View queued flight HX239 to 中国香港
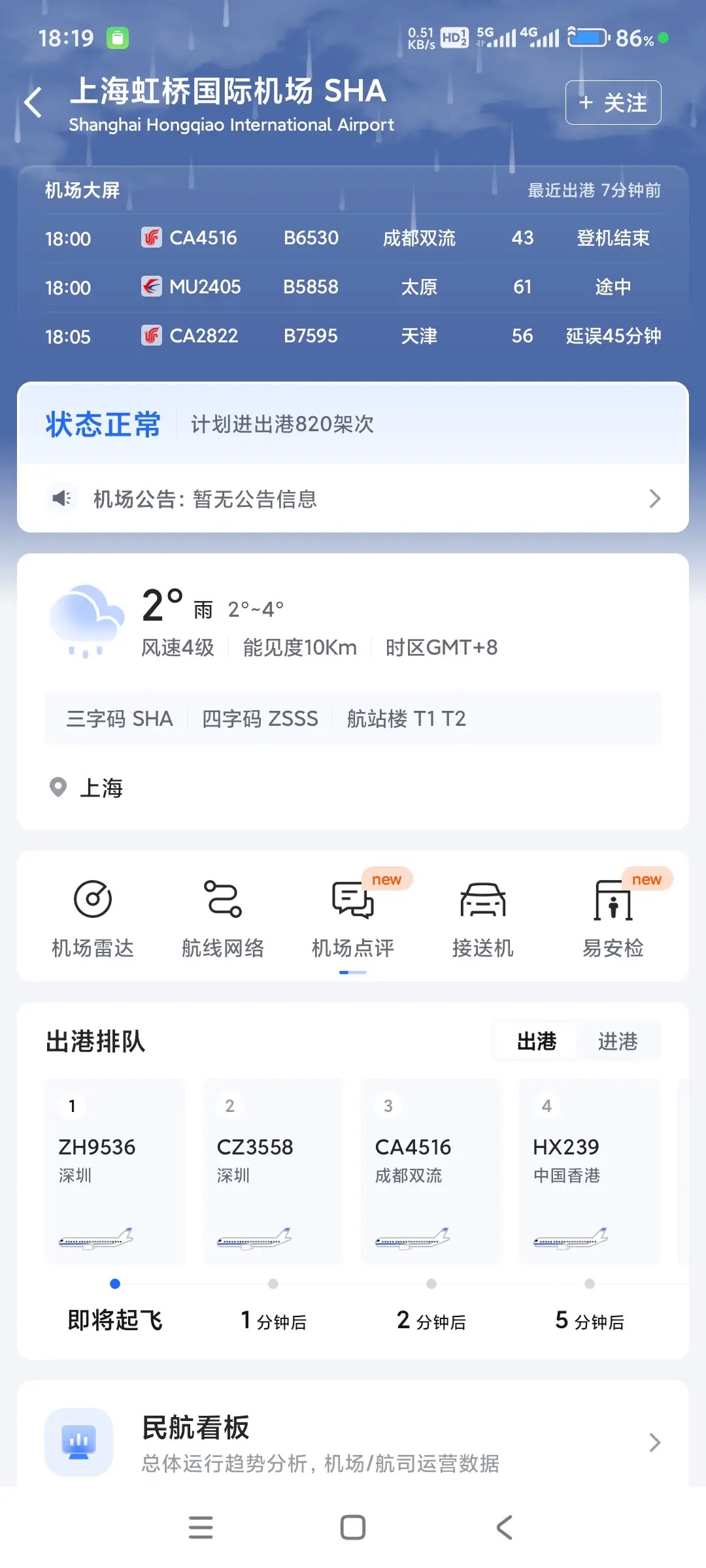Viewport: 706px width, 1568px height. 590,1171
